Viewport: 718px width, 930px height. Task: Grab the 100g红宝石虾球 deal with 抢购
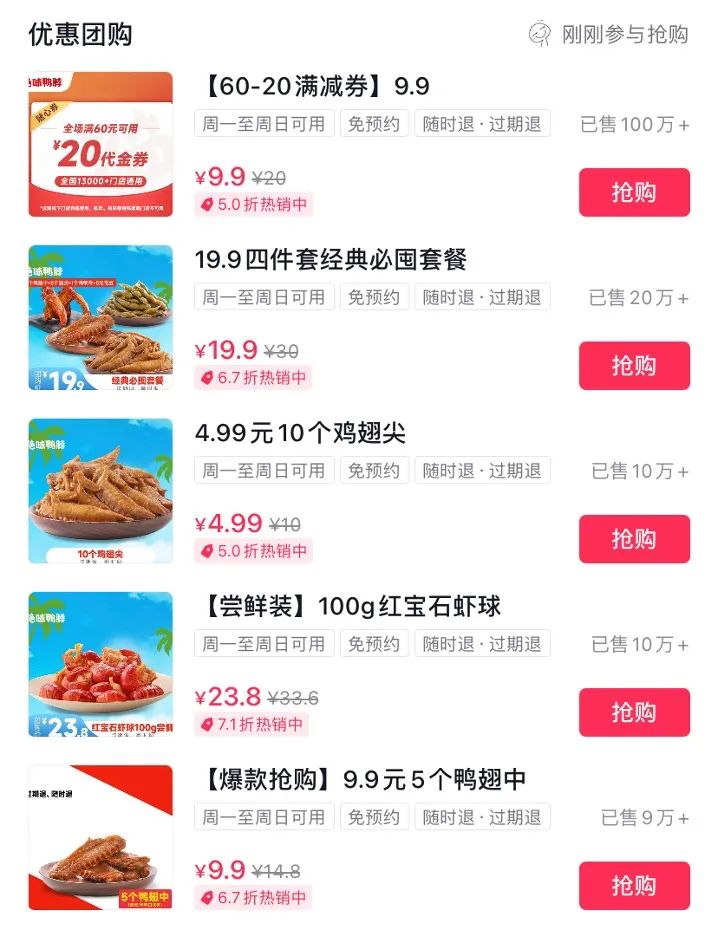(x=634, y=712)
